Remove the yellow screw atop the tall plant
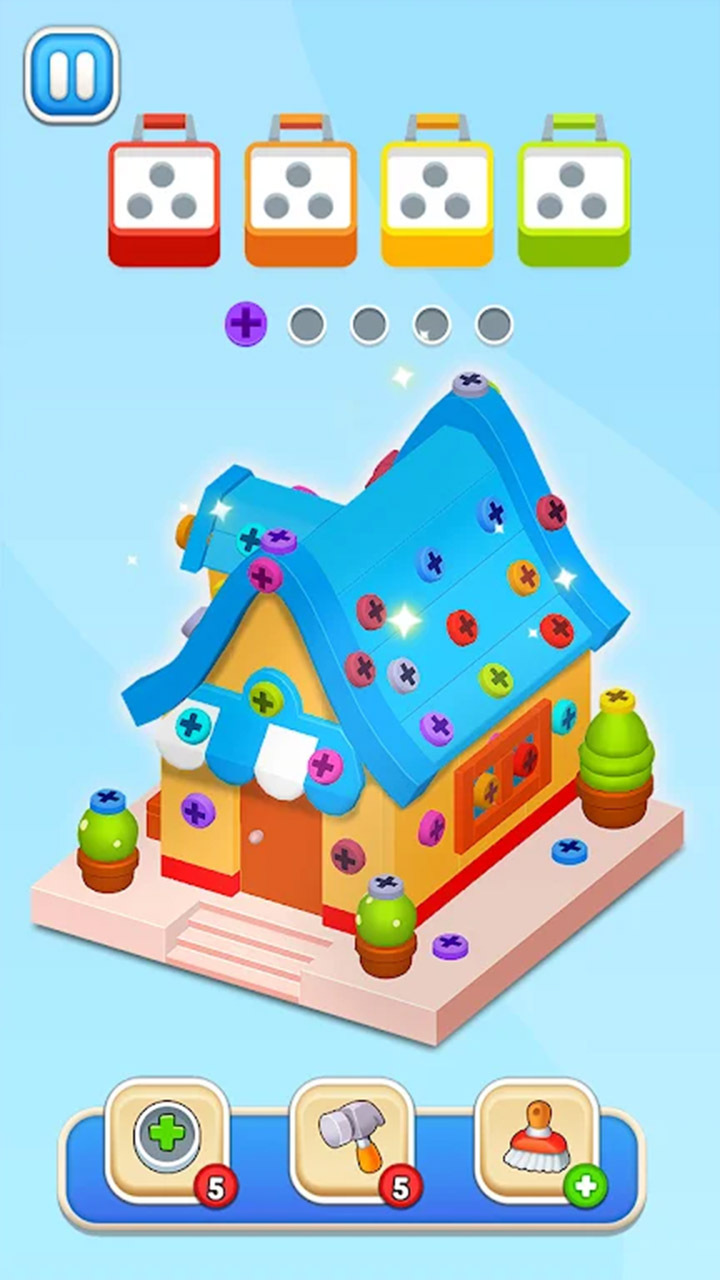This screenshot has width=720, height=1280. (x=618, y=696)
